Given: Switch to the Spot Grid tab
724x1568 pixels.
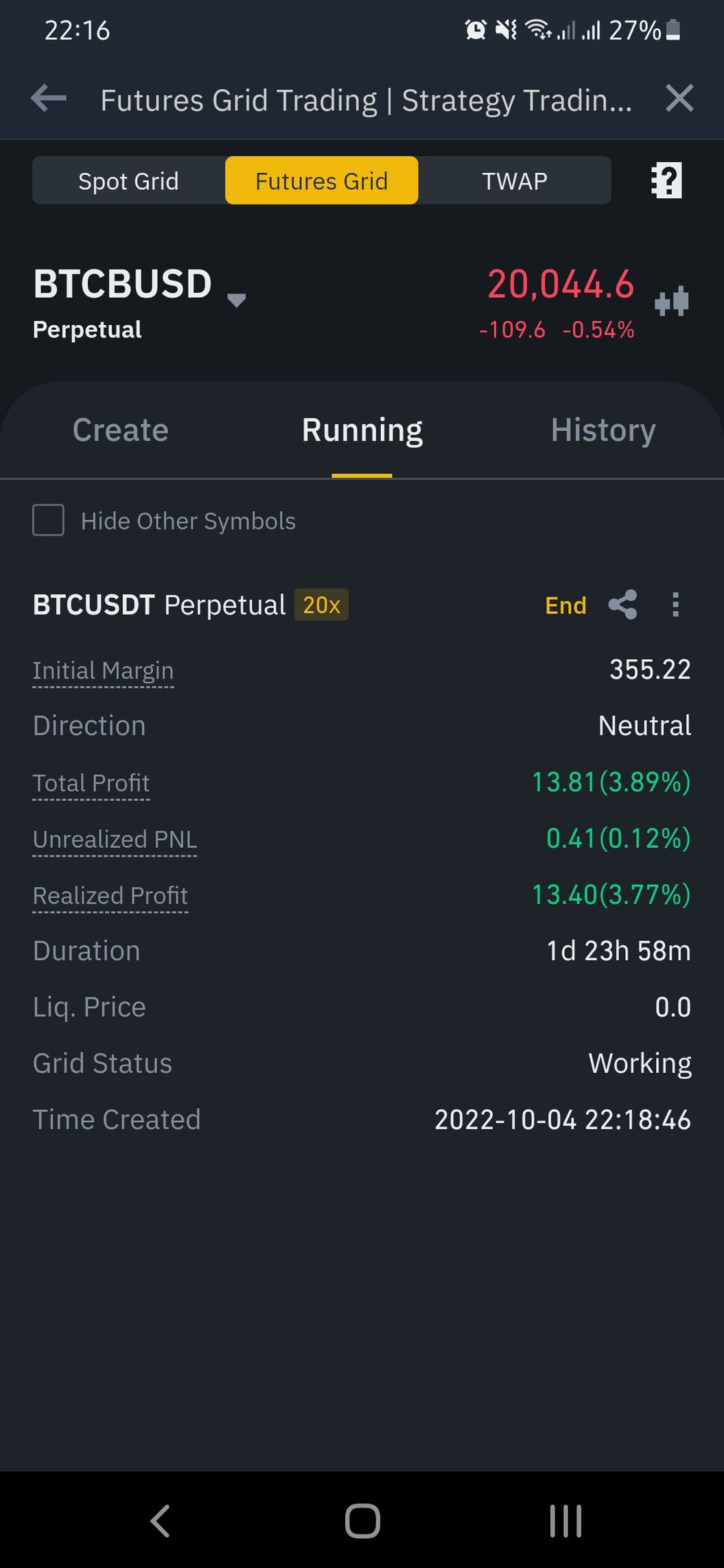Looking at the screenshot, I should [128, 181].
